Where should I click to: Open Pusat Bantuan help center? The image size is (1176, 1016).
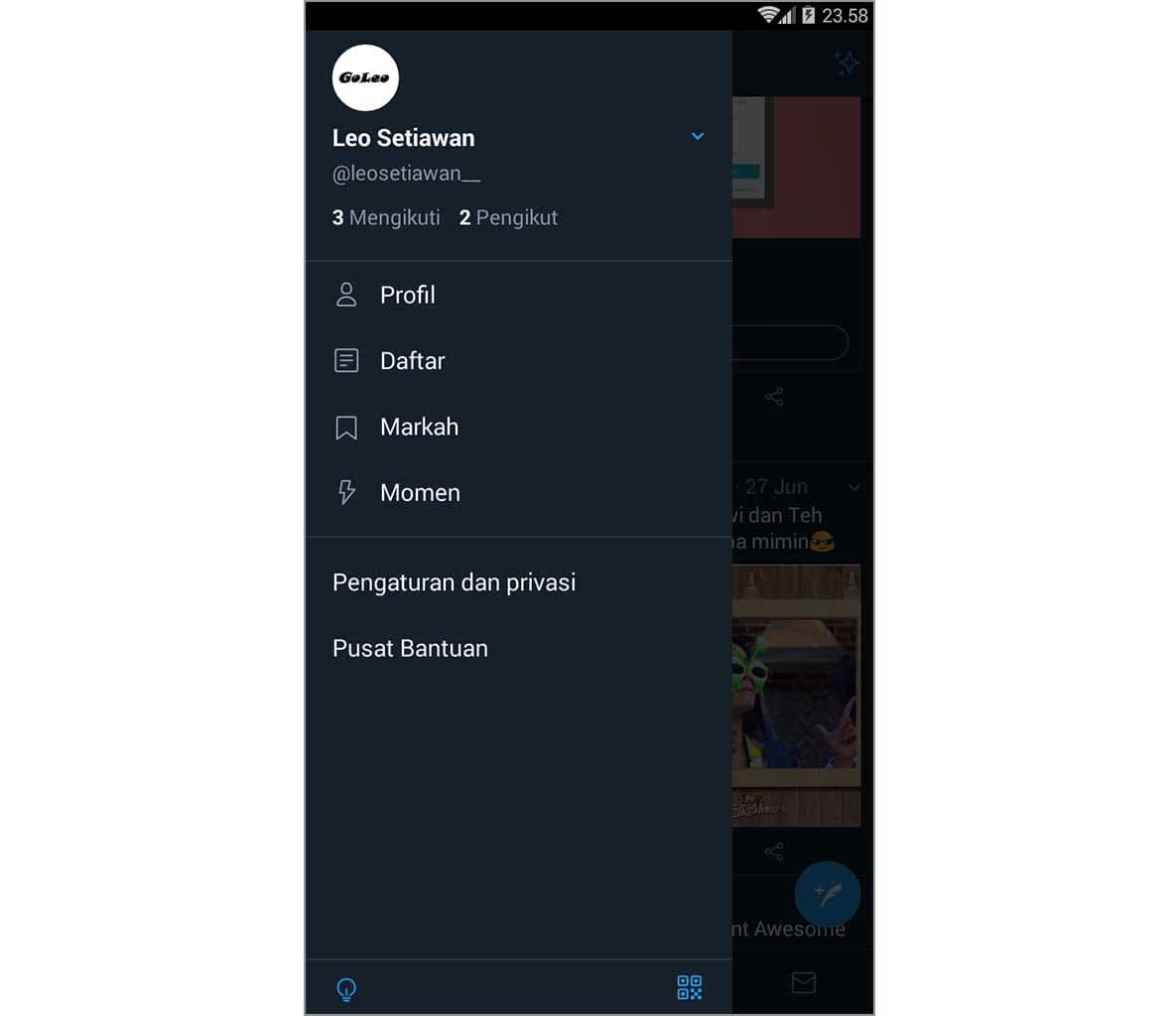pyautogui.click(x=410, y=649)
